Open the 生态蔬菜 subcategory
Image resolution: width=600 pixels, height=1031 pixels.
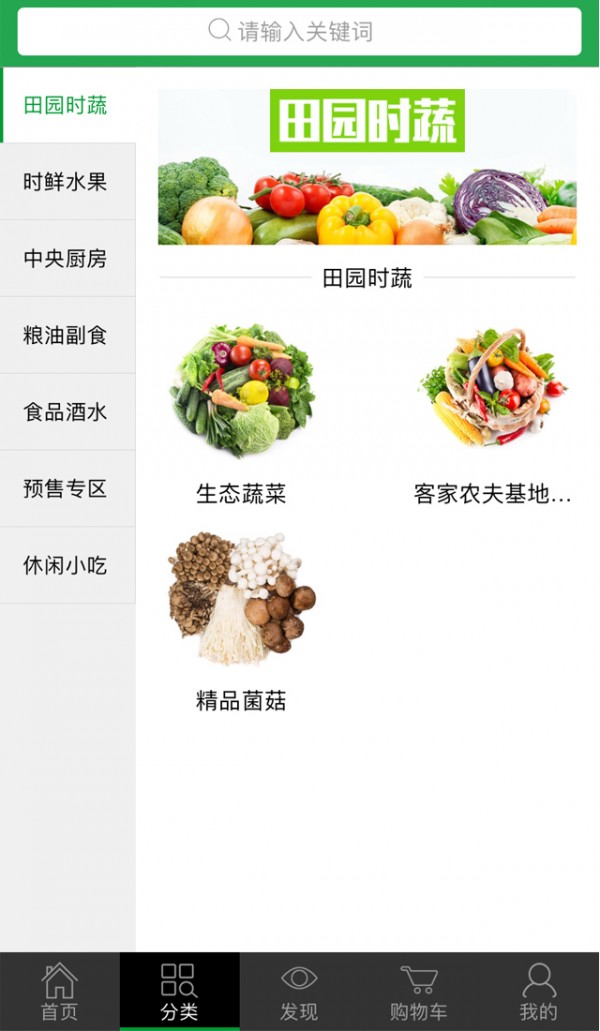click(x=241, y=412)
